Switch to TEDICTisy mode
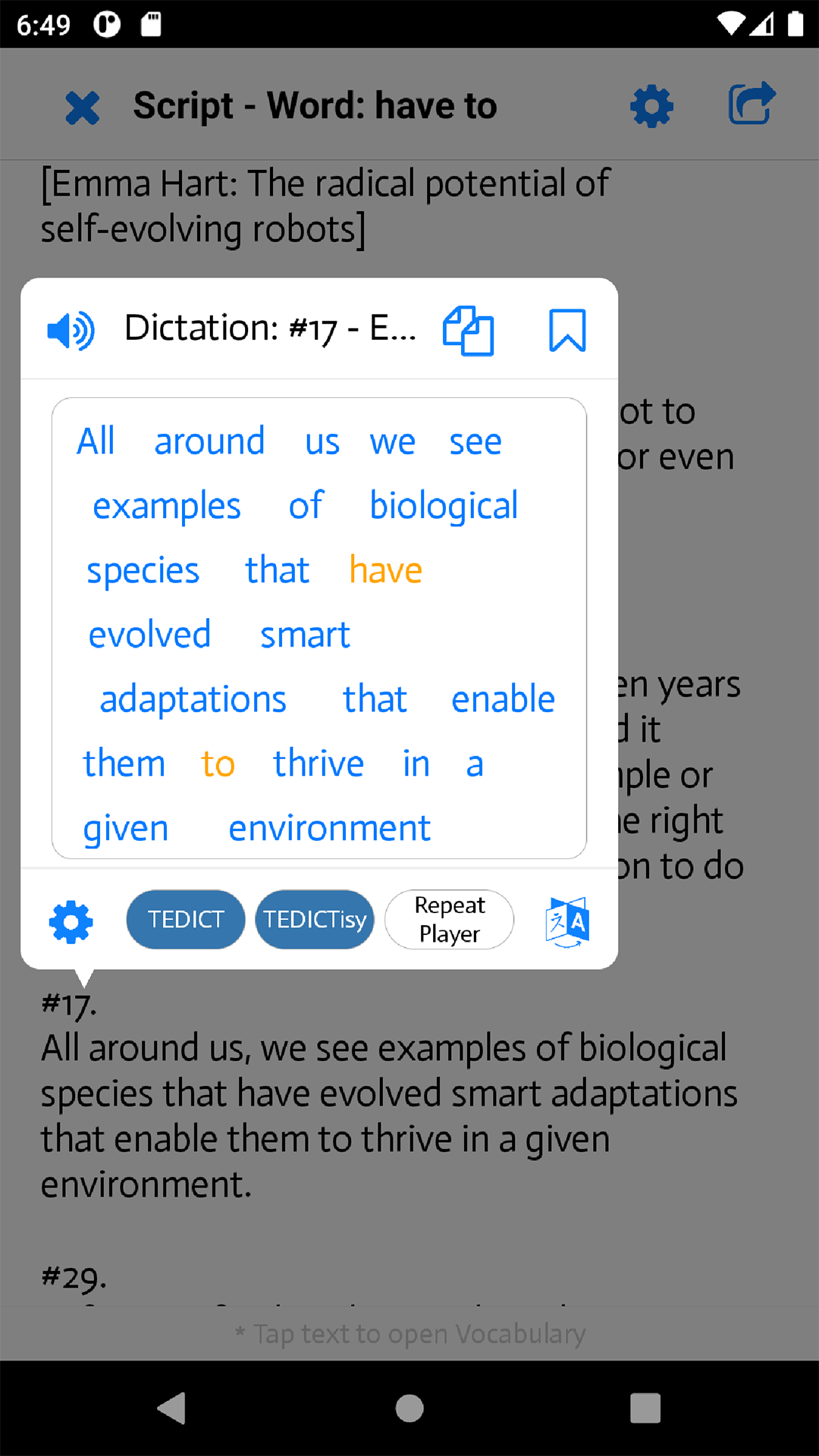 (315, 919)
